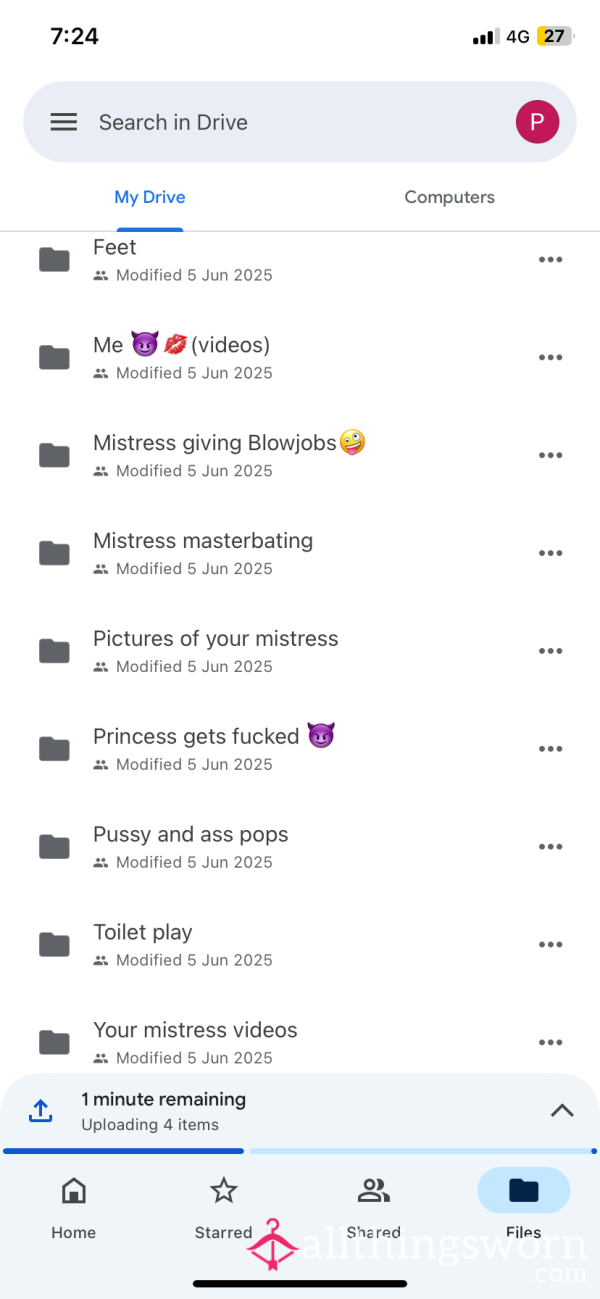Open more options for Pictures of your mistress
The image size is (600, 1299).
[x=551, y=651]
